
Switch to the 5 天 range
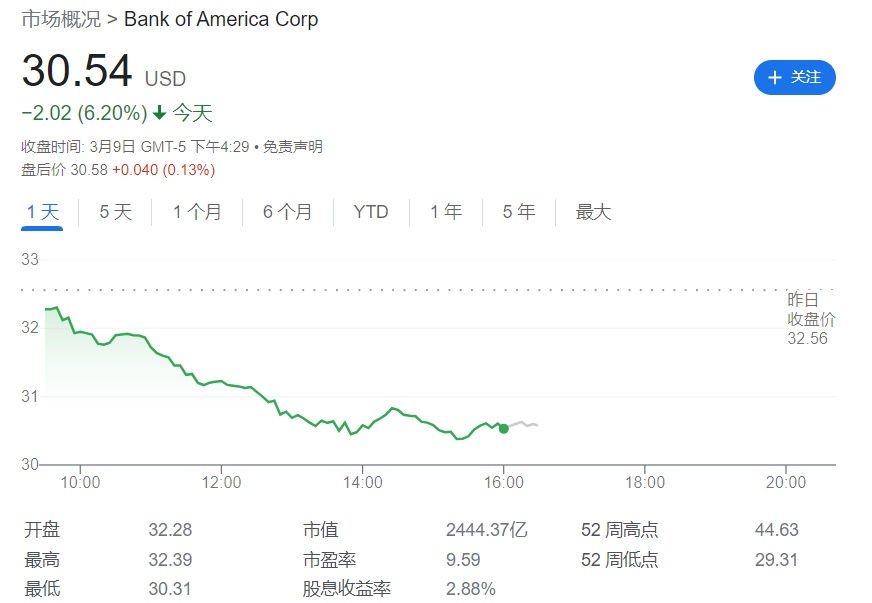[116, 212]
